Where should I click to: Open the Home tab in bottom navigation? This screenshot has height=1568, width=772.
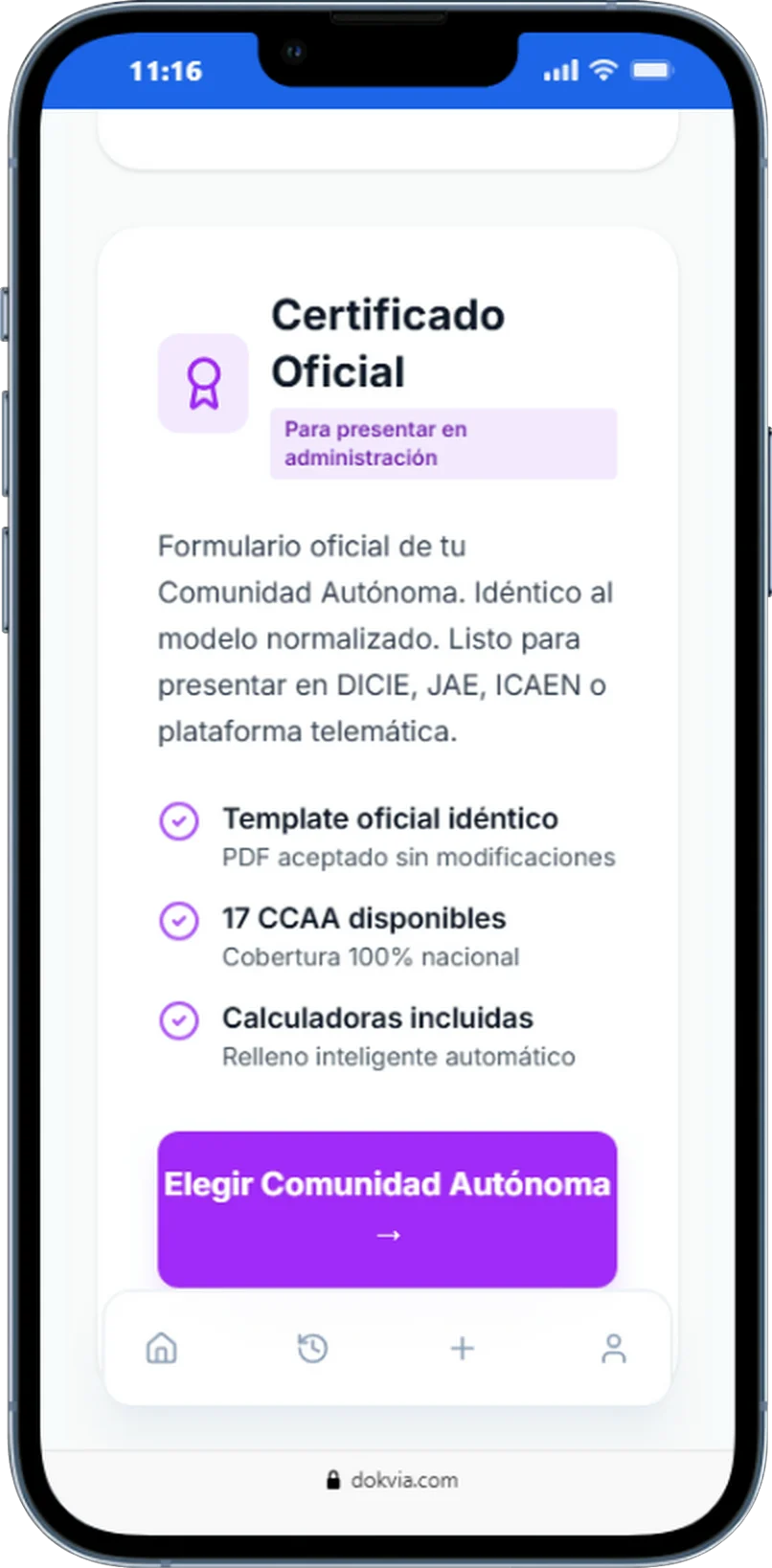161,1348
